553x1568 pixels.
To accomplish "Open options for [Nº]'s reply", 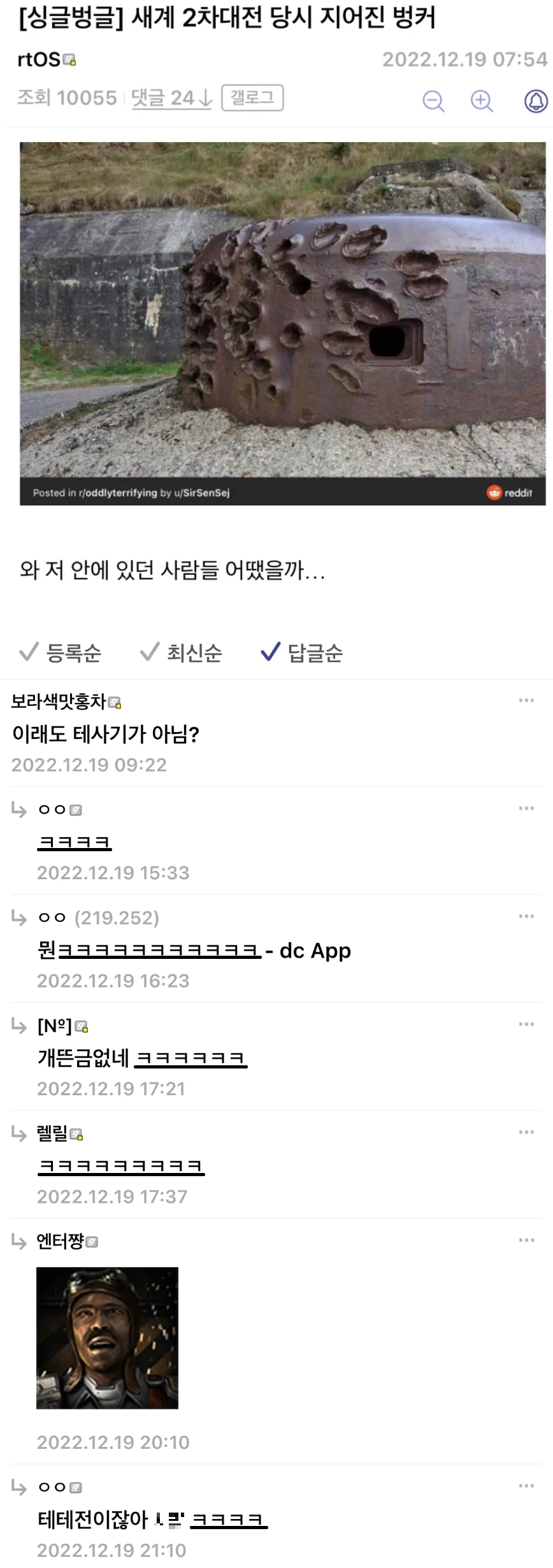I will (526, 1024).
